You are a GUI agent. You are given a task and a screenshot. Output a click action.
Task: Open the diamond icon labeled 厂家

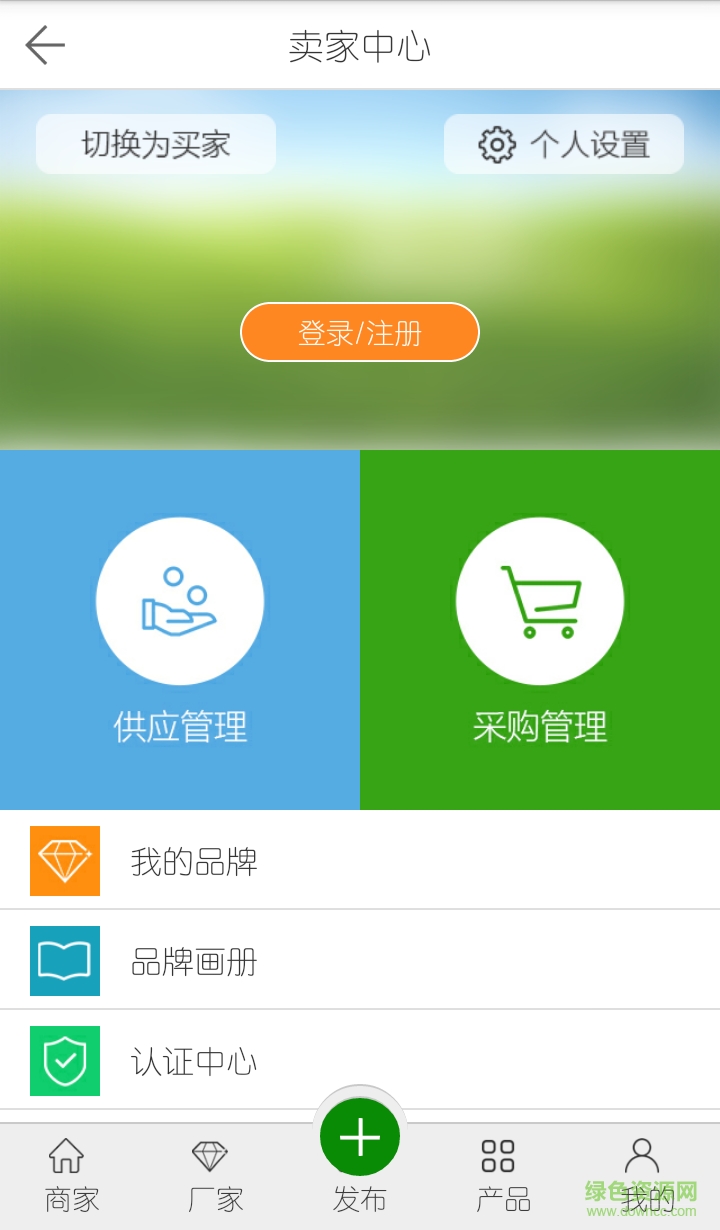click(x=212, y=1156)
